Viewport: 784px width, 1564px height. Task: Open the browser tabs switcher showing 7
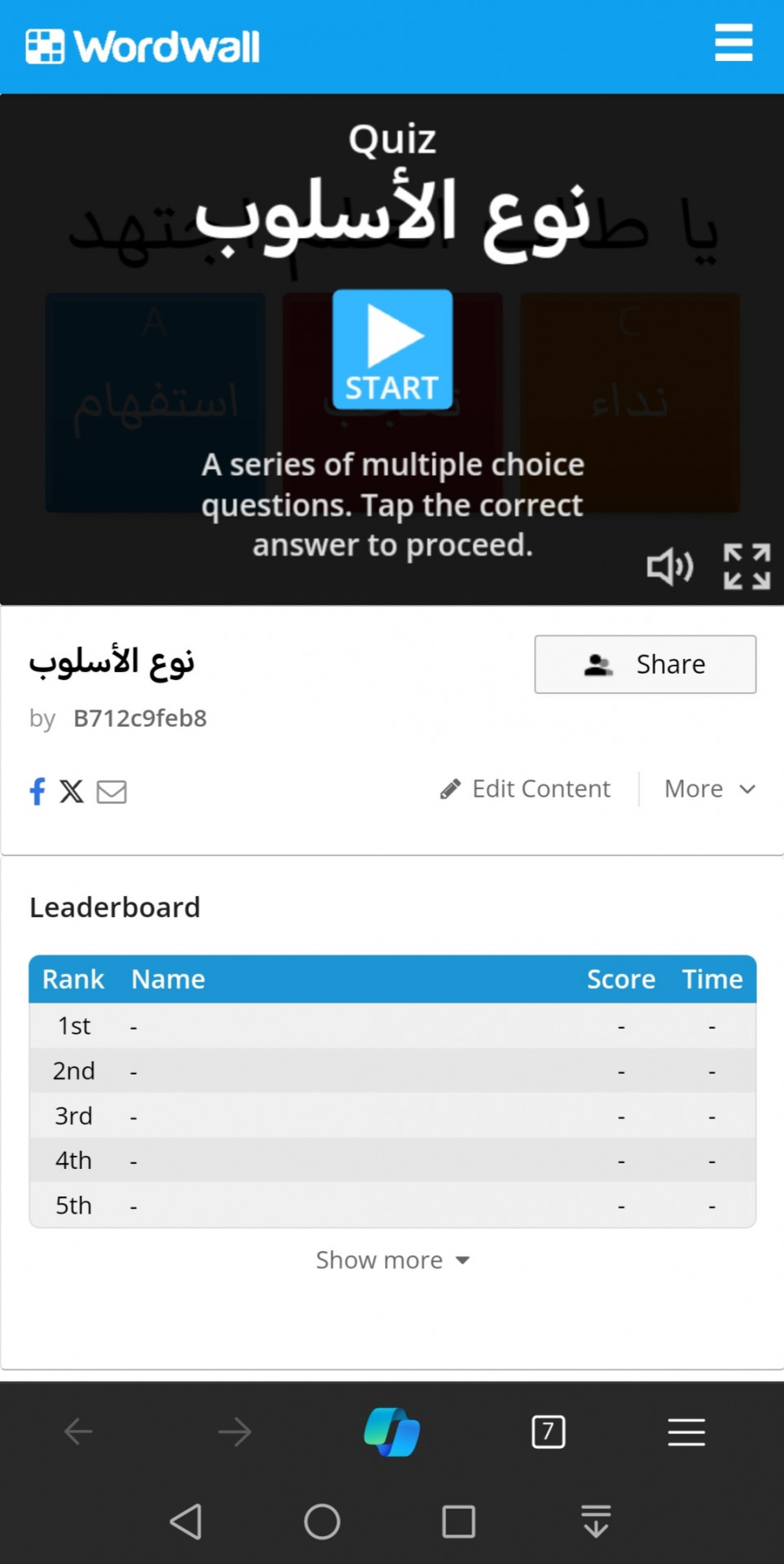(x=548, y=1431)
